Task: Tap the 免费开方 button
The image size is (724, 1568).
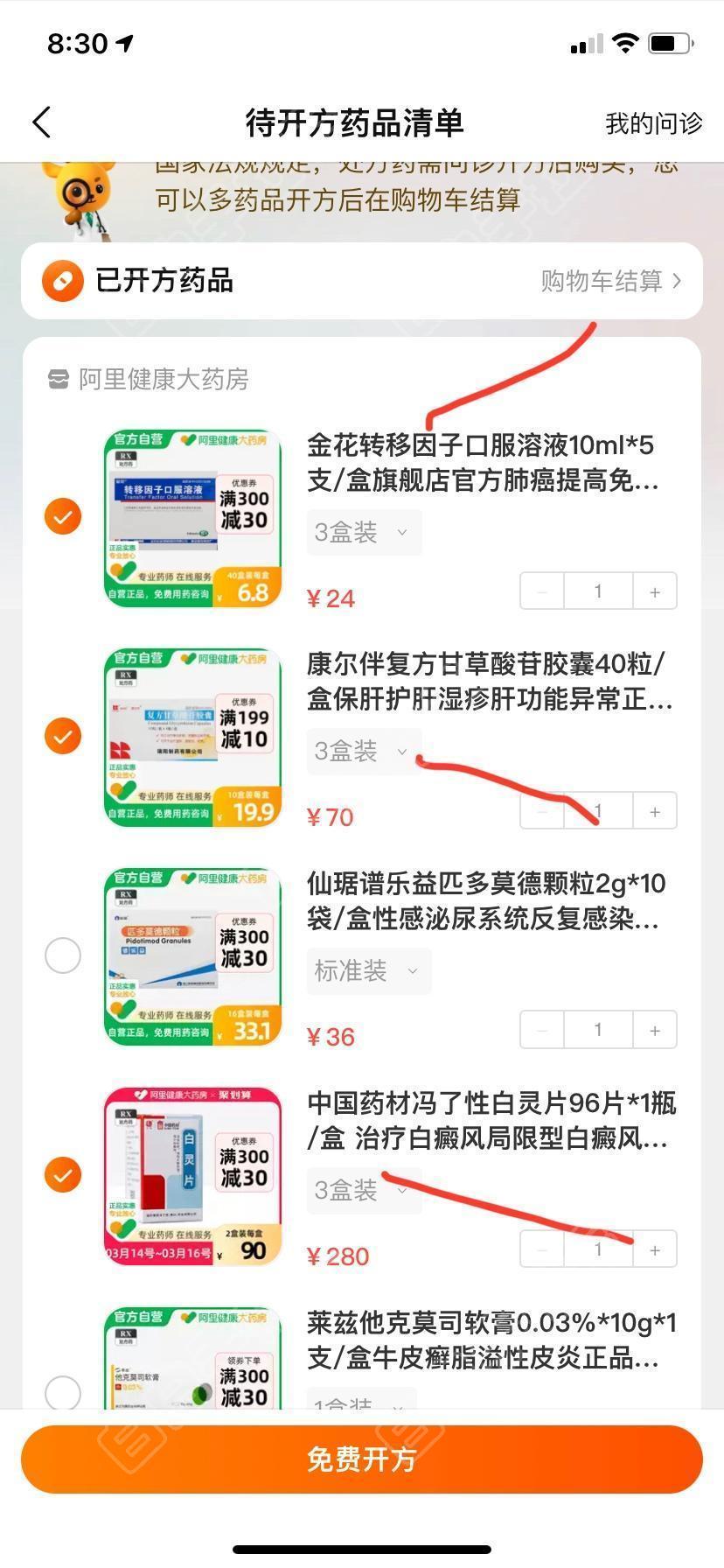Action: tap(361, 1459)
